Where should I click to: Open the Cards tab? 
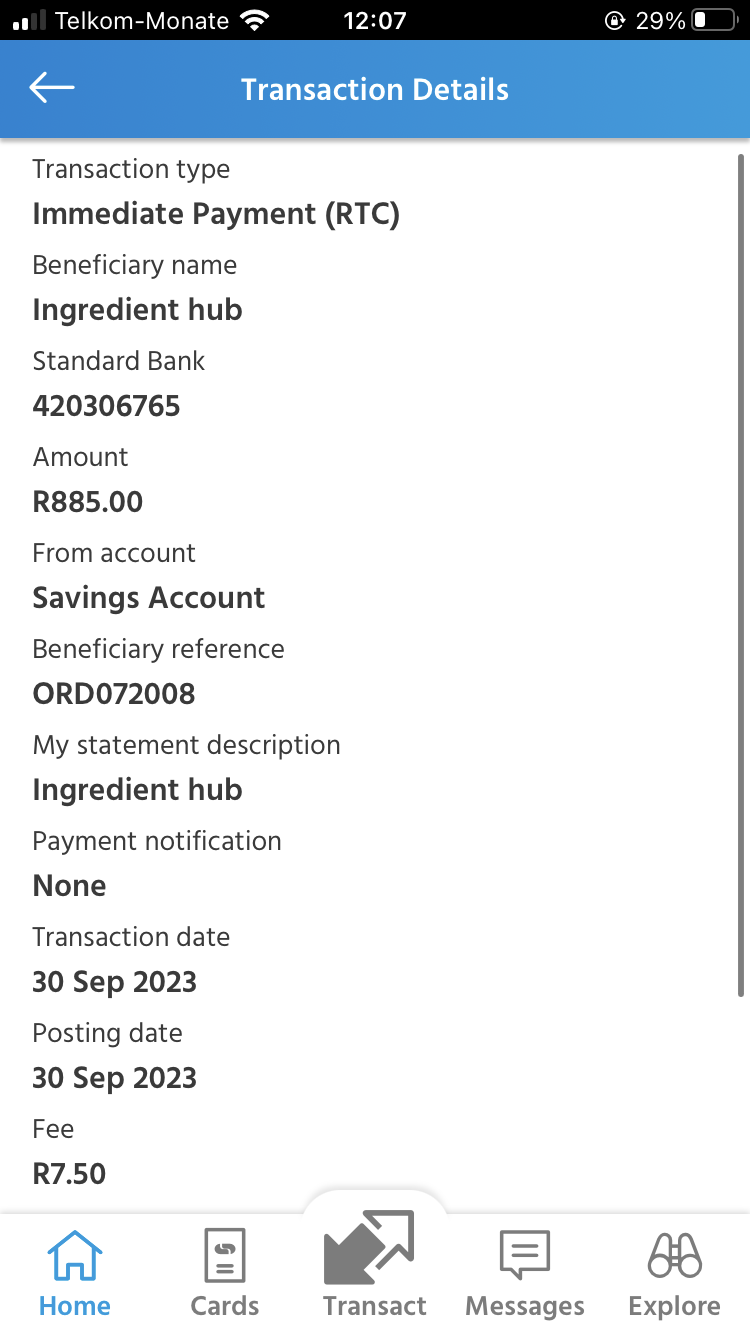[225, 1273]
